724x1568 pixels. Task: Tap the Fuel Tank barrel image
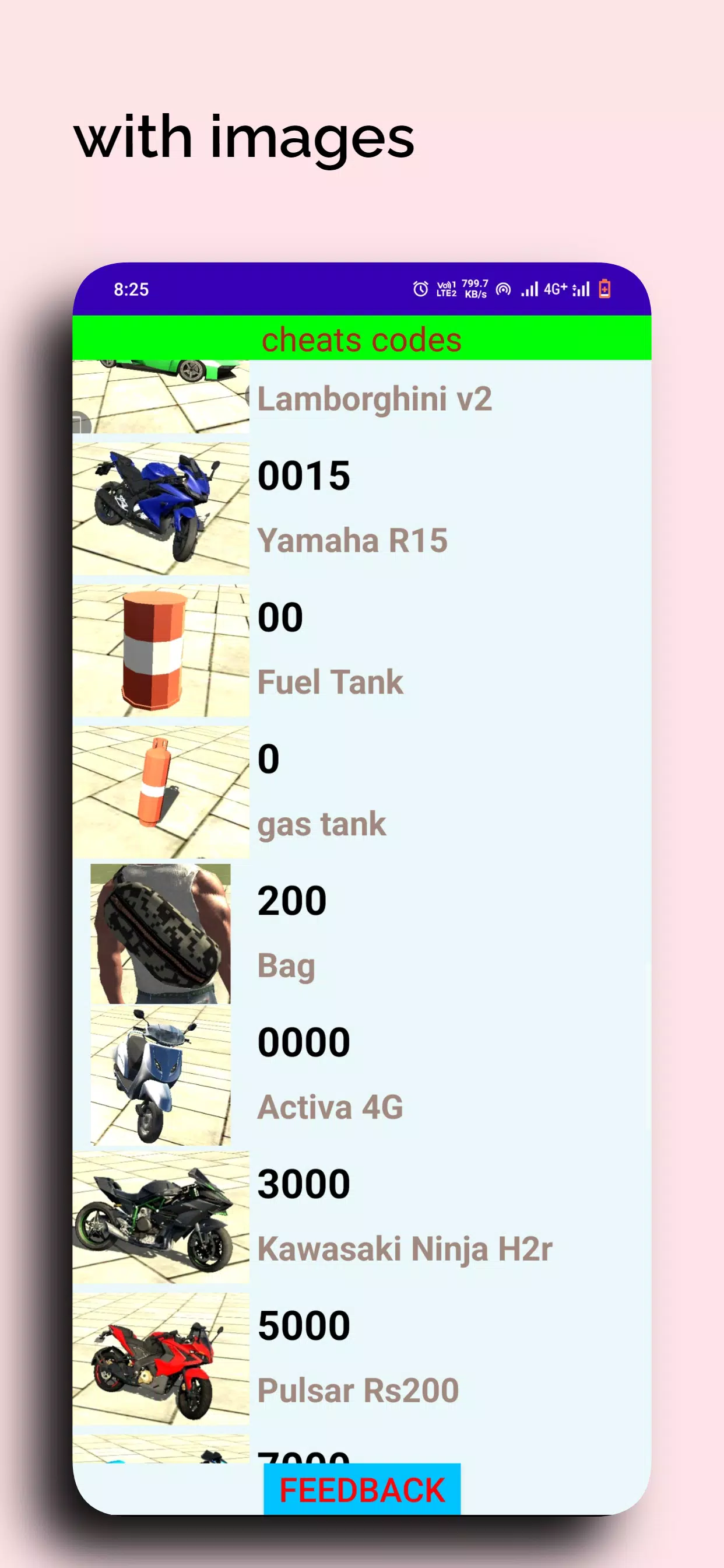click(161, 650)
